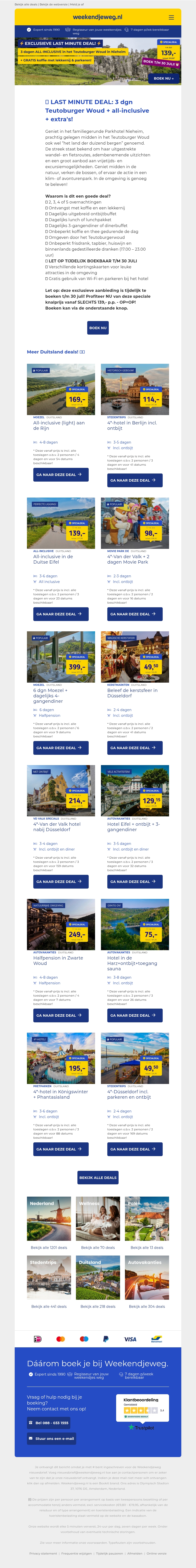This screenshot has height=1568, width=196.
Task: Call customer service at 088 - 033 1555
Action: coord(49,1422)
